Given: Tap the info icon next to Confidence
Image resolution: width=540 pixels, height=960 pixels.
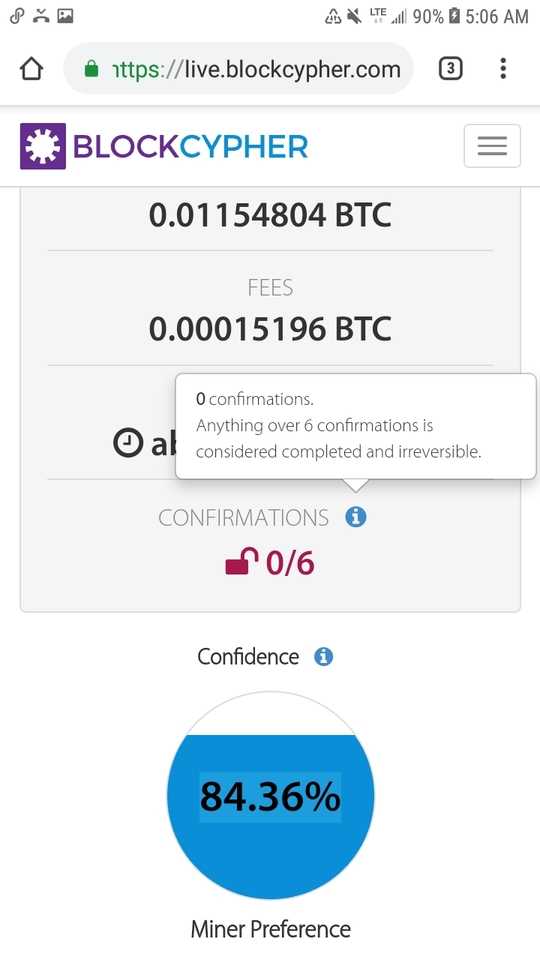Looking at the screenshot, I should [323, 657].
